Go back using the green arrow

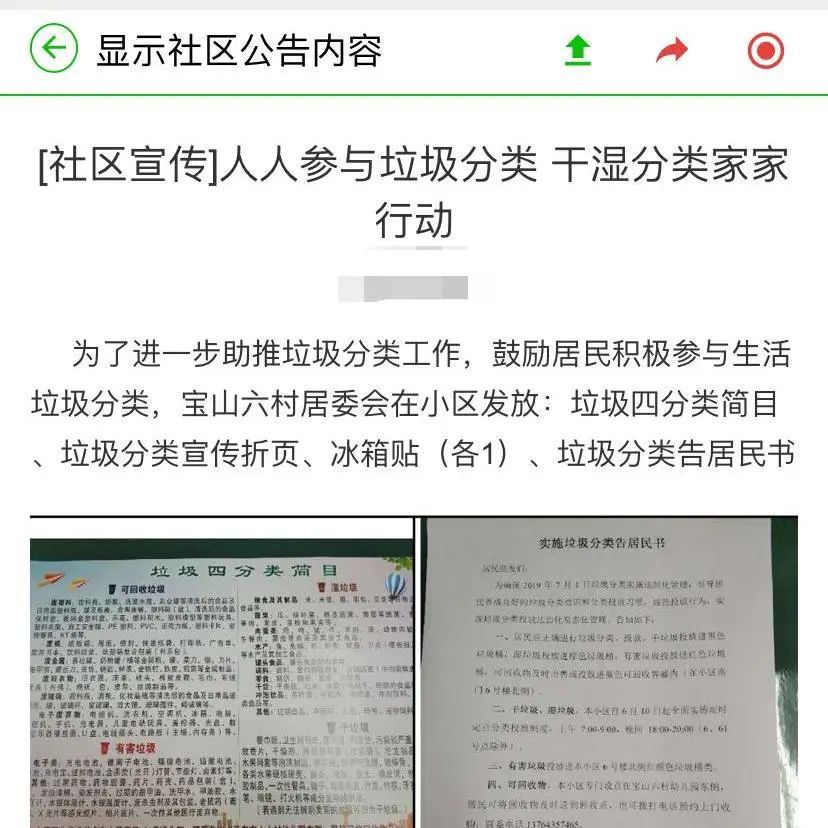coord(53,49)
